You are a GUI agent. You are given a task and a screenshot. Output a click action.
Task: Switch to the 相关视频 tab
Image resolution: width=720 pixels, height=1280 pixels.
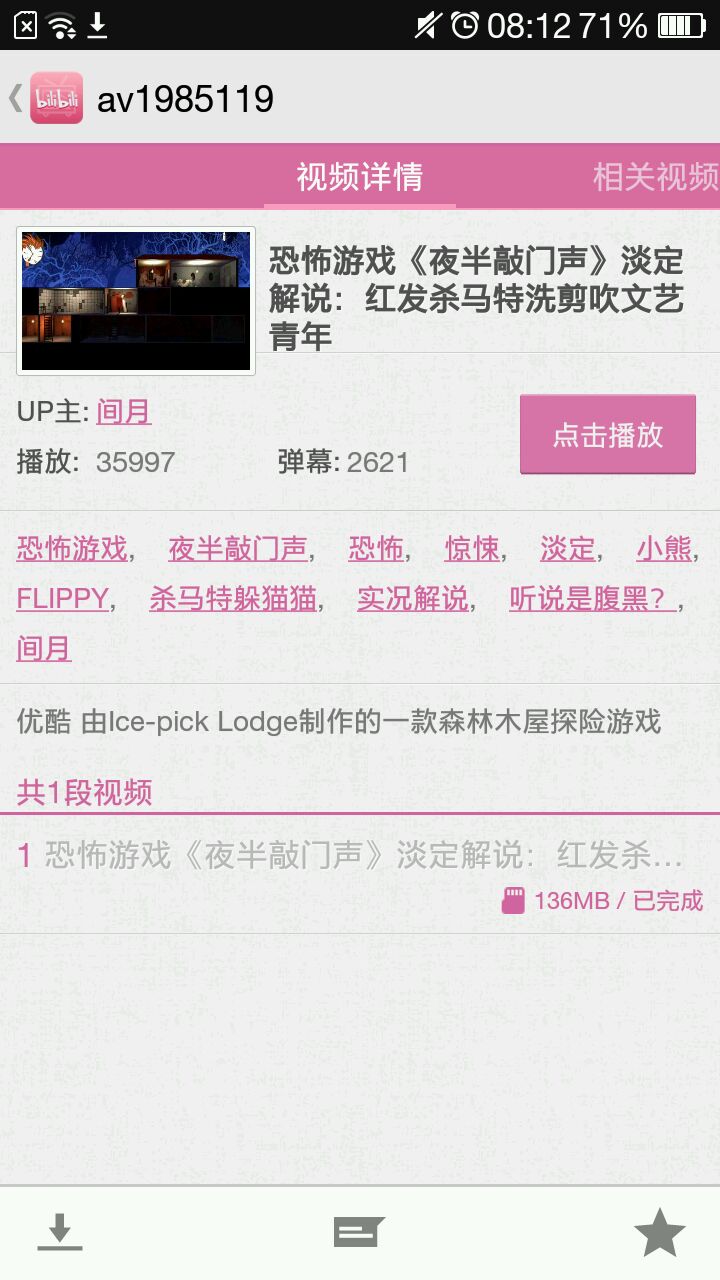tap(655, 177)
